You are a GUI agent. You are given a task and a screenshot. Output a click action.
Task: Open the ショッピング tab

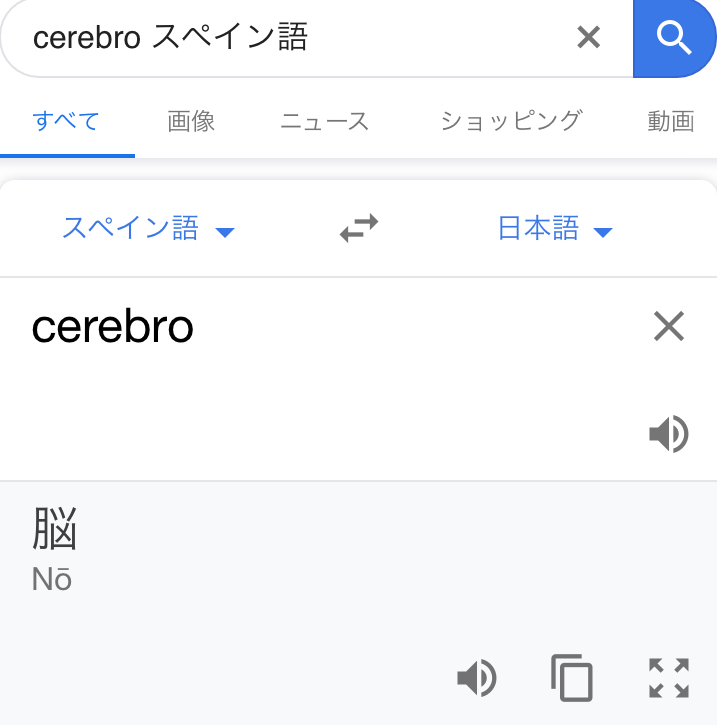click(x=511, y=122)
